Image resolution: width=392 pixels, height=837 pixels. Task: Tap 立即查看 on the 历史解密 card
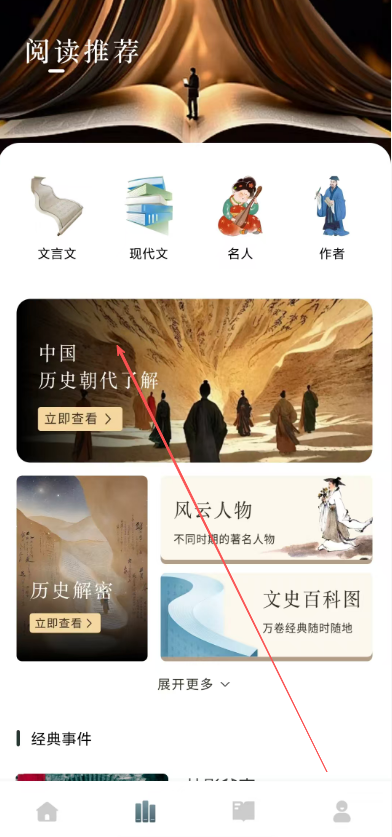pos(65,622)
